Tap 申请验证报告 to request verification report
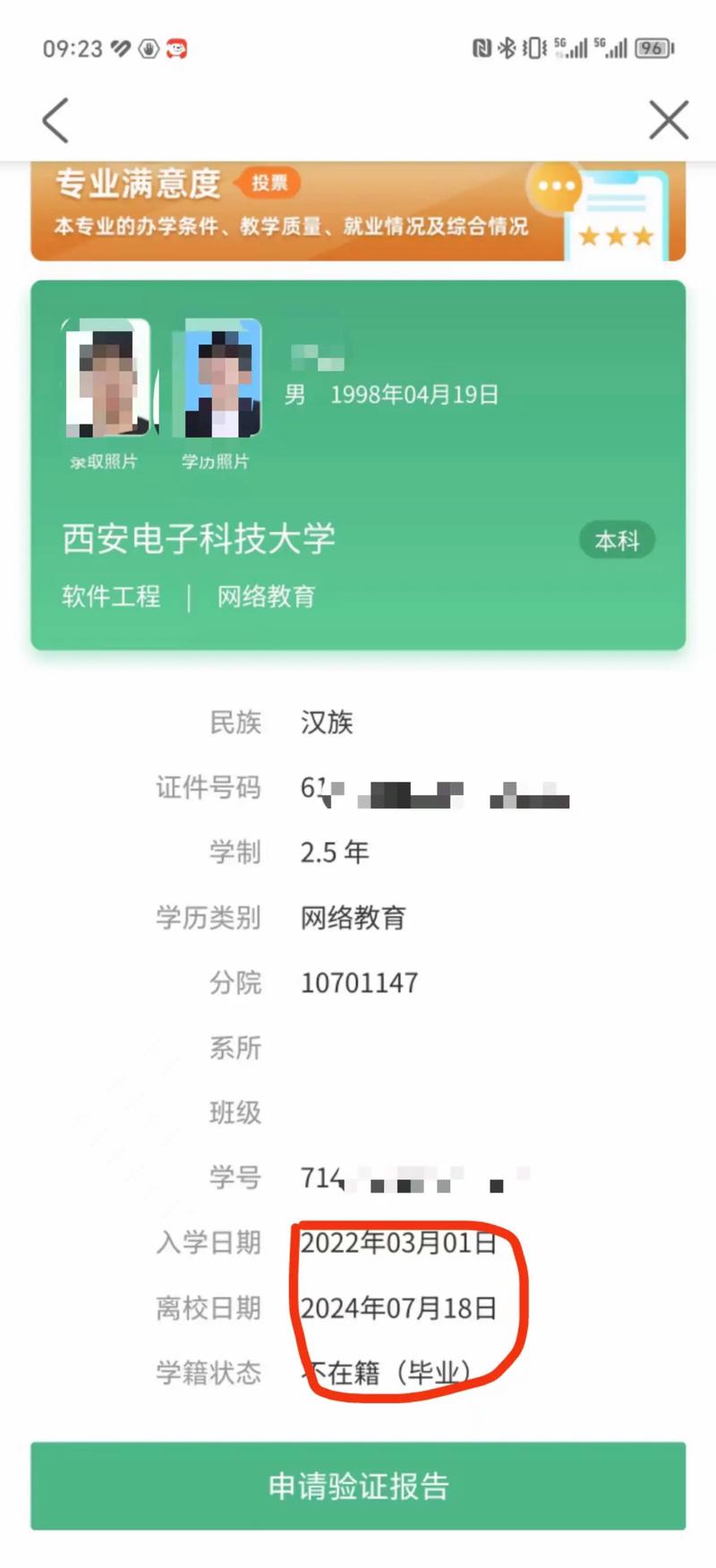This screenshot has width=716, height=1568. tap(358, 1486)
